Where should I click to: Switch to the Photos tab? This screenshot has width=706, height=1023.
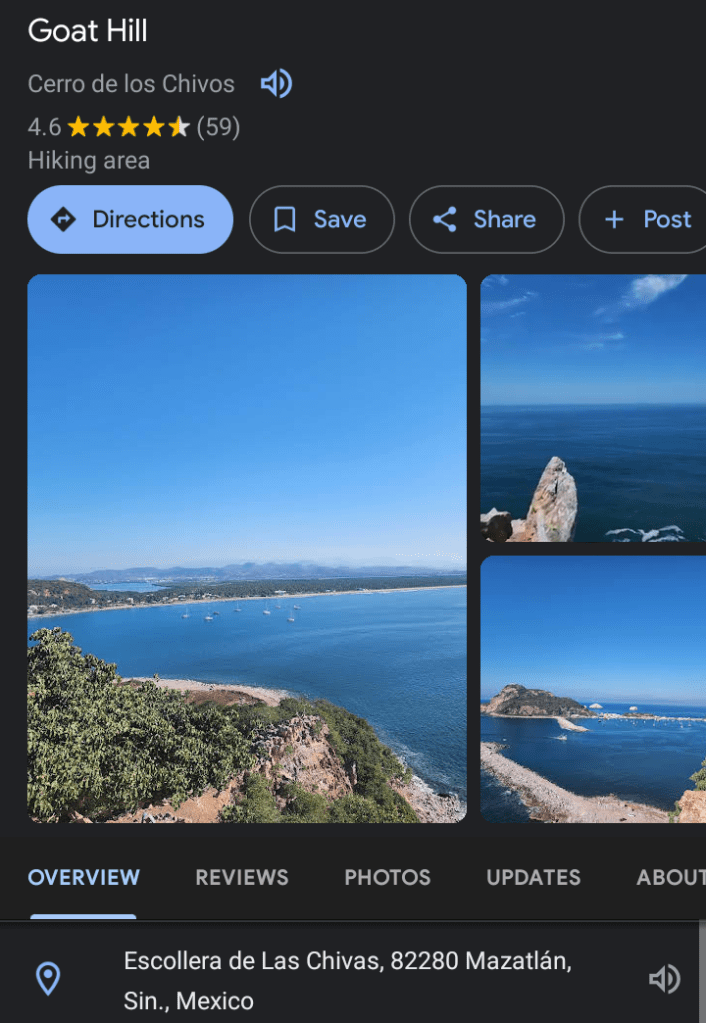pos(387,878)
